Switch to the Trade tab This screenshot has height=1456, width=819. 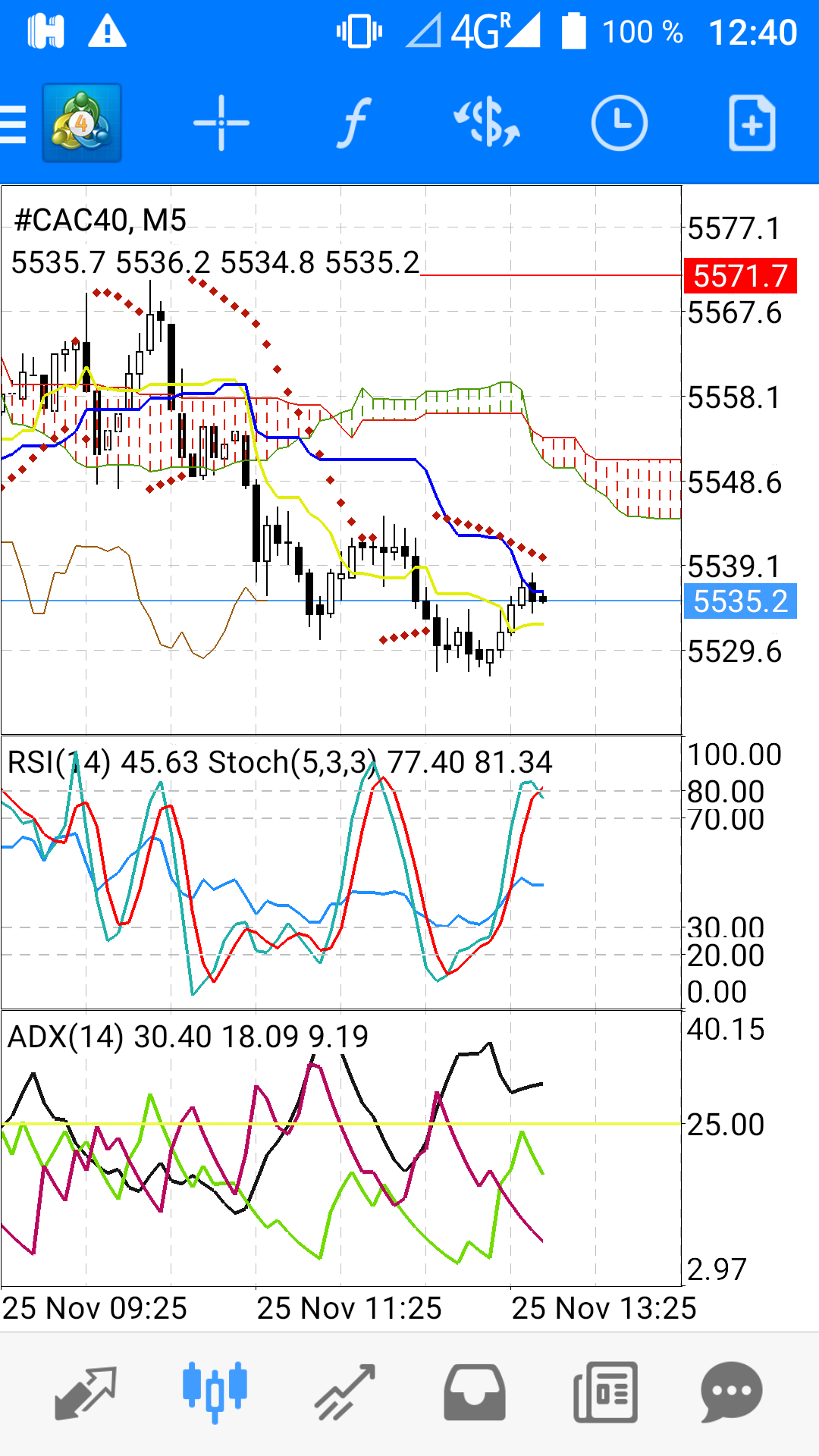(345, 1392)
